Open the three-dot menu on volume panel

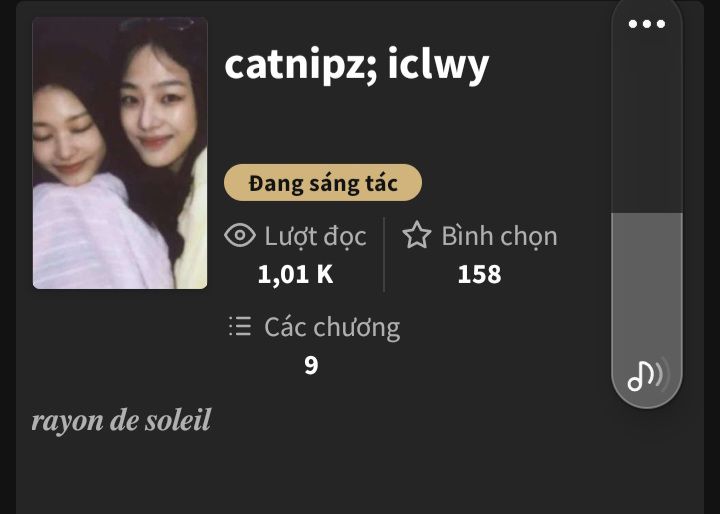(x=647, y=24)
